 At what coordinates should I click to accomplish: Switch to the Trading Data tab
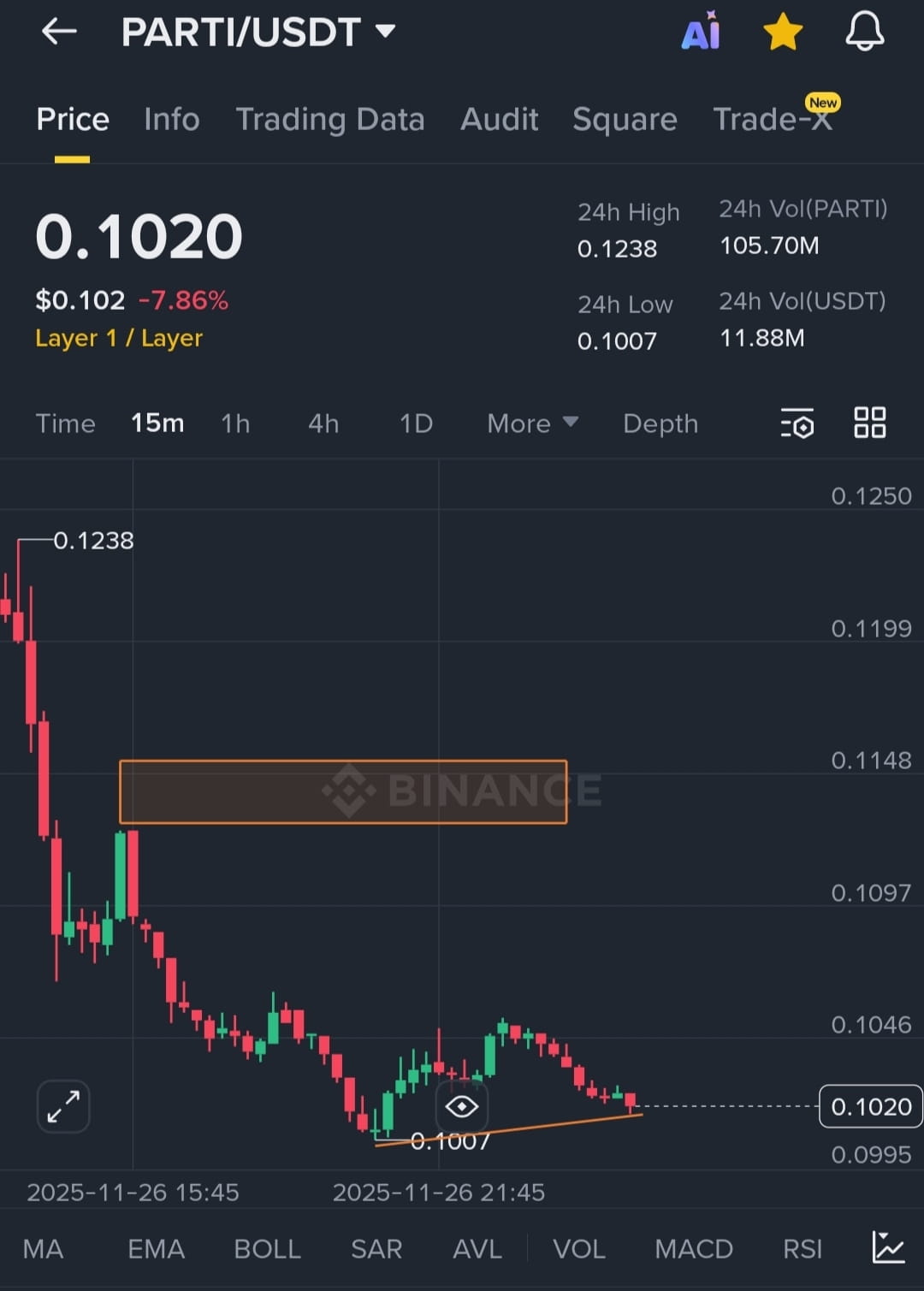329,120
